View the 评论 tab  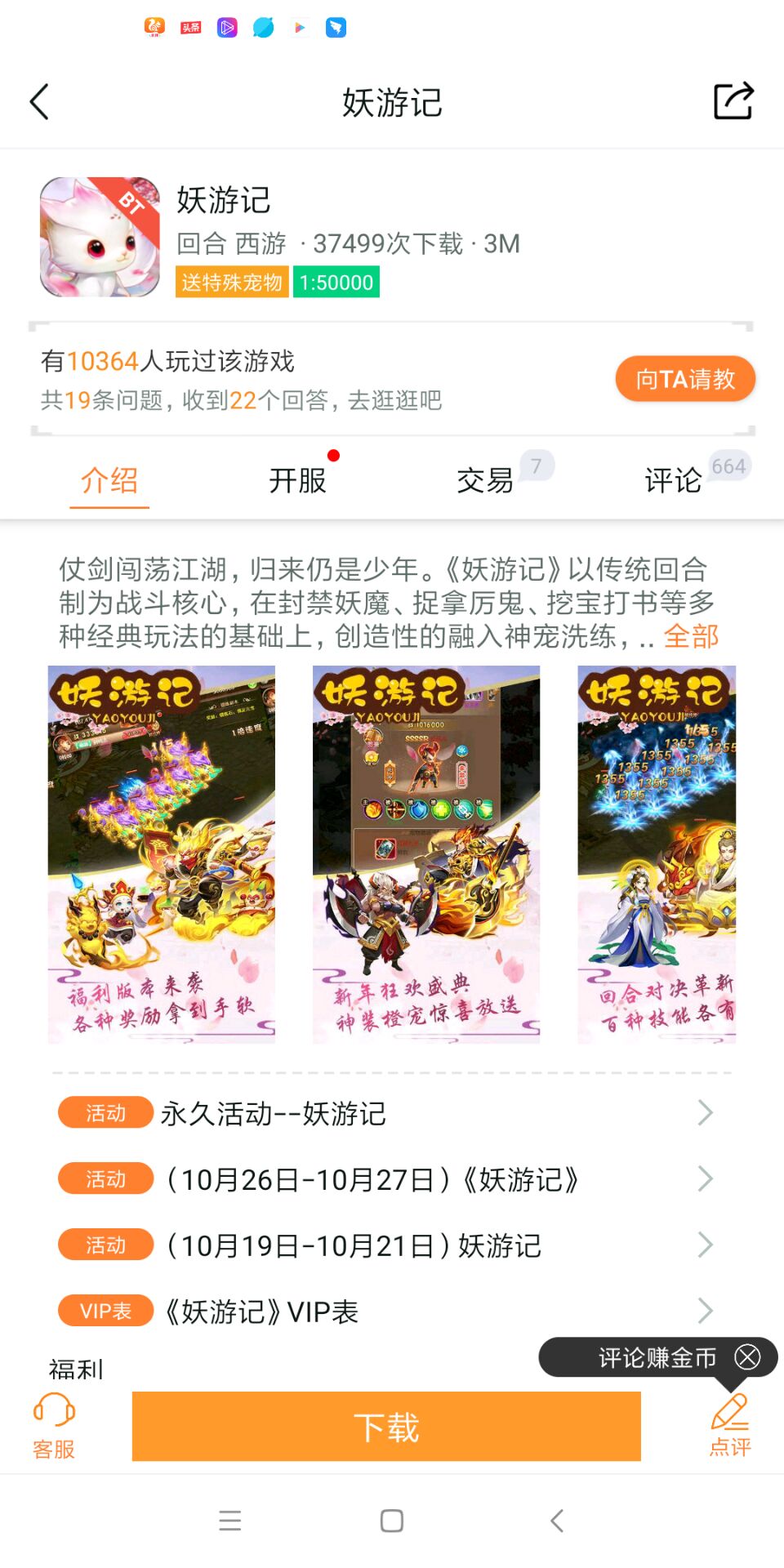pyautogui.click(x=673, y=480)
